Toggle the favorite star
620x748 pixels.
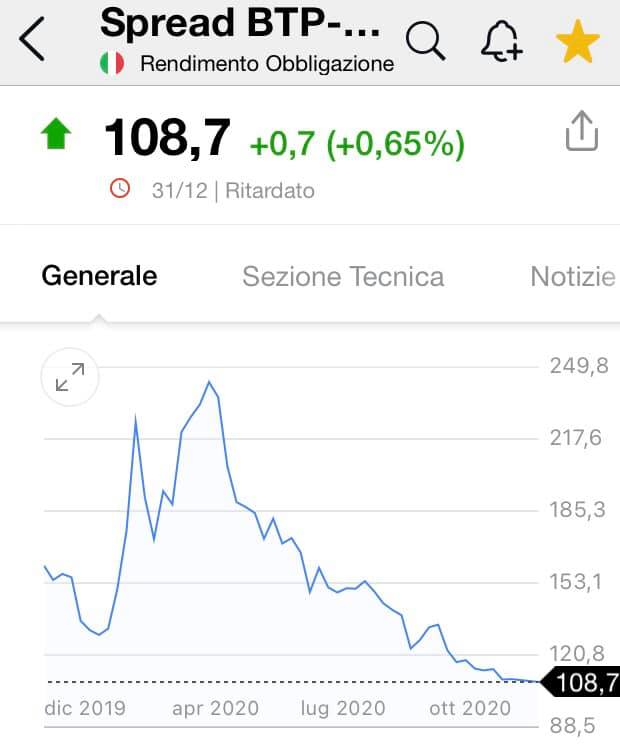pos(577,41)
